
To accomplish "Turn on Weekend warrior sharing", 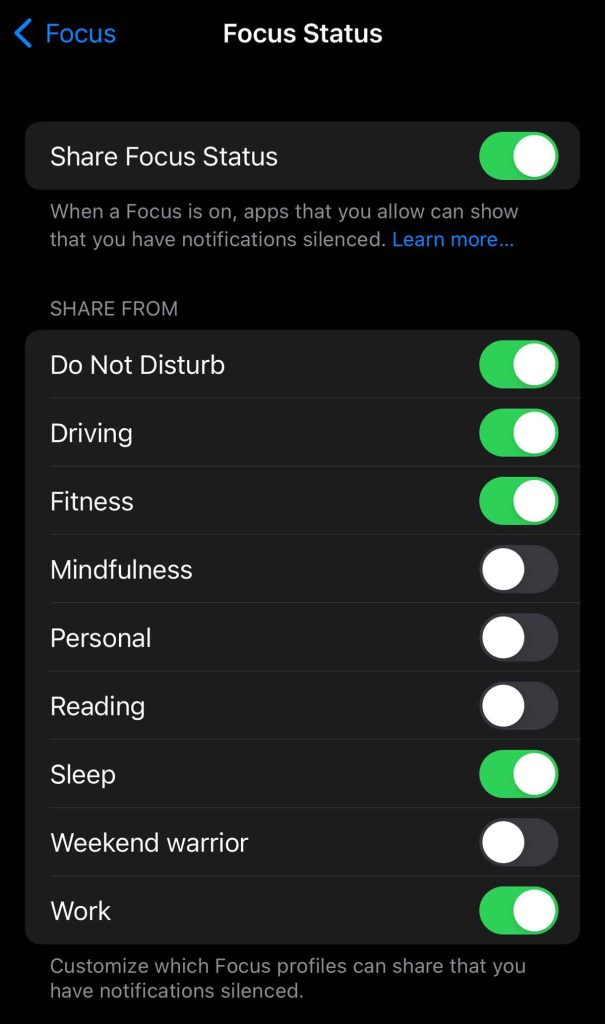I will pos(518,843).
